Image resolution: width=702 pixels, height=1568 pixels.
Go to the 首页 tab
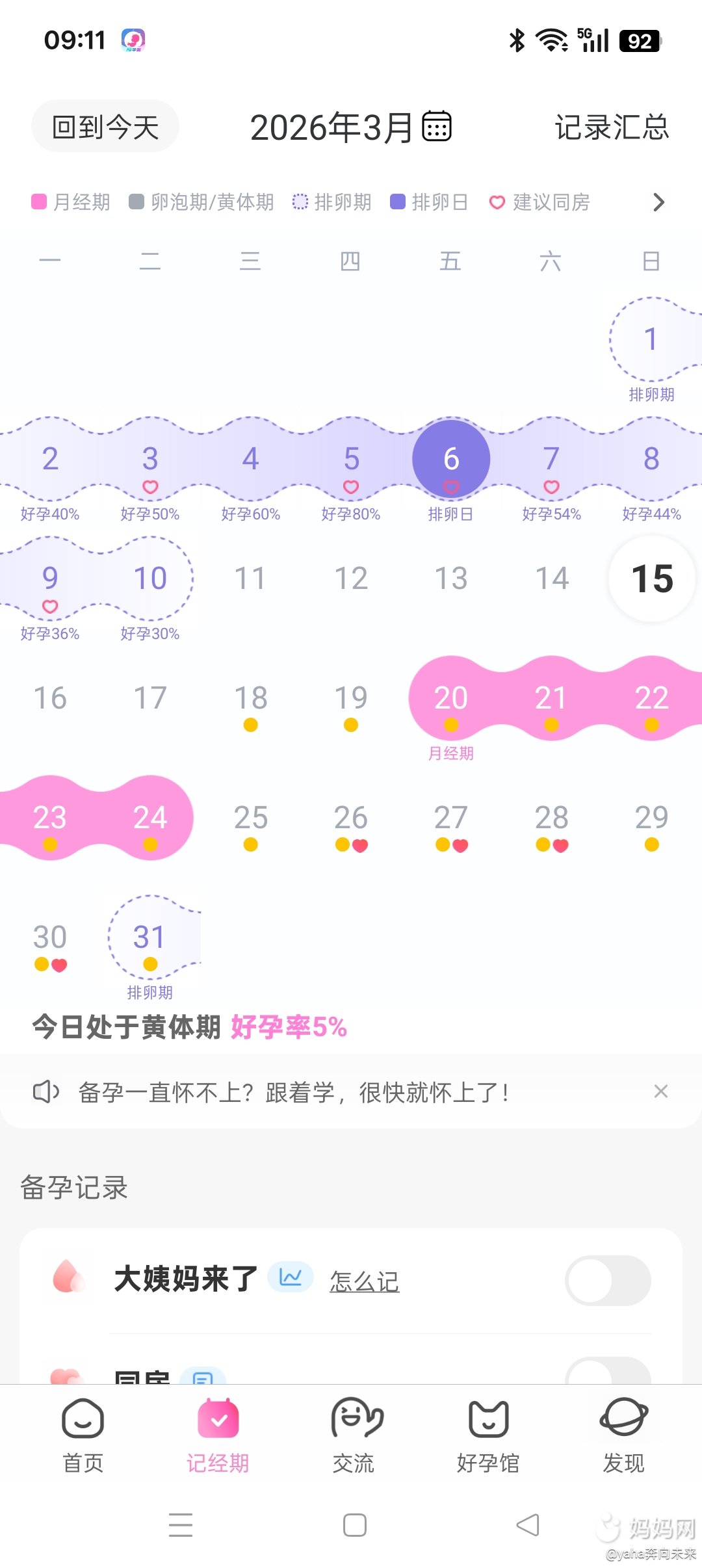click(83, 1435)
